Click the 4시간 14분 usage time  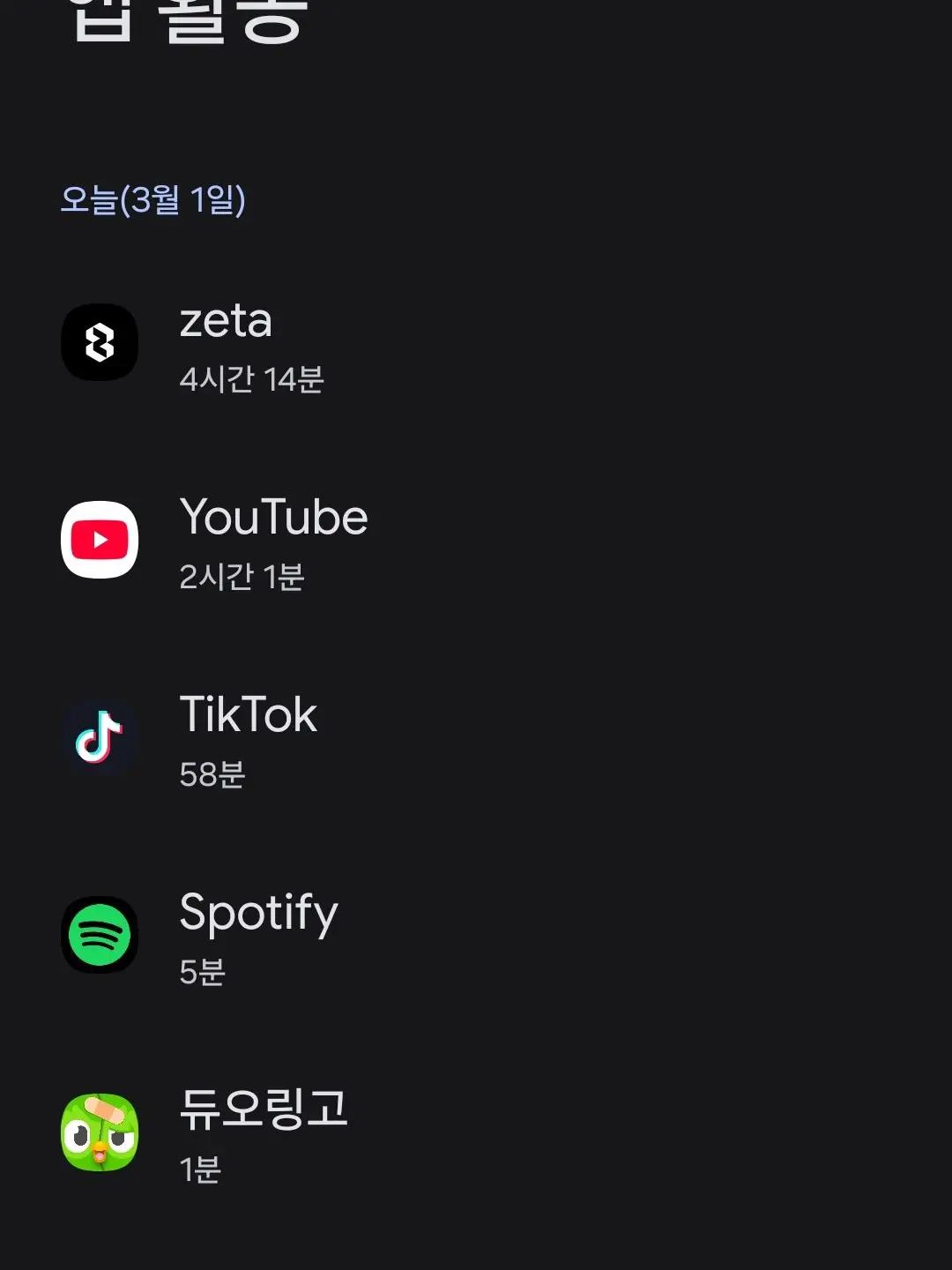pos(252,380)
